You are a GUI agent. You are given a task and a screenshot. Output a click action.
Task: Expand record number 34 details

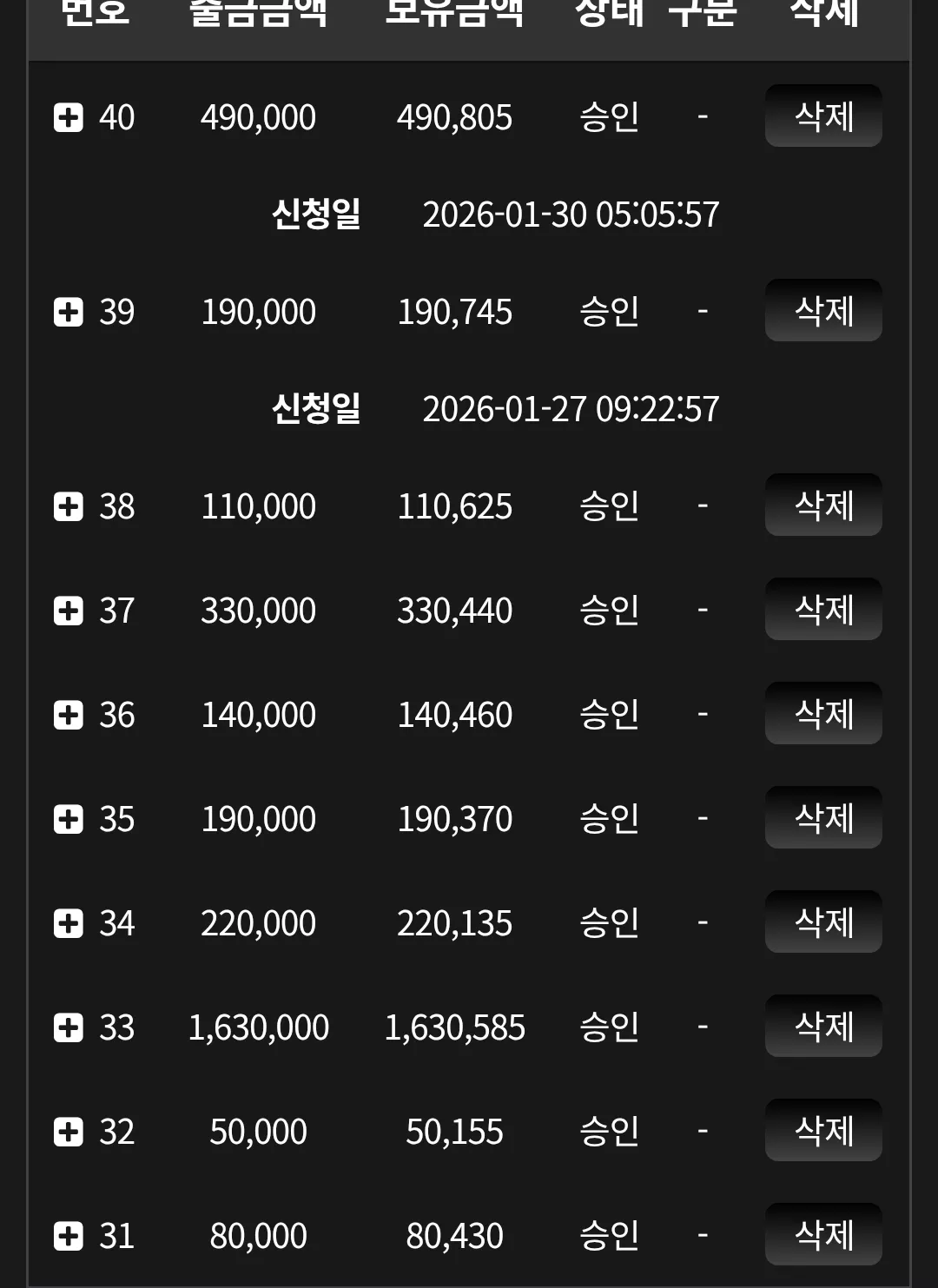click(x=69, y=922)
